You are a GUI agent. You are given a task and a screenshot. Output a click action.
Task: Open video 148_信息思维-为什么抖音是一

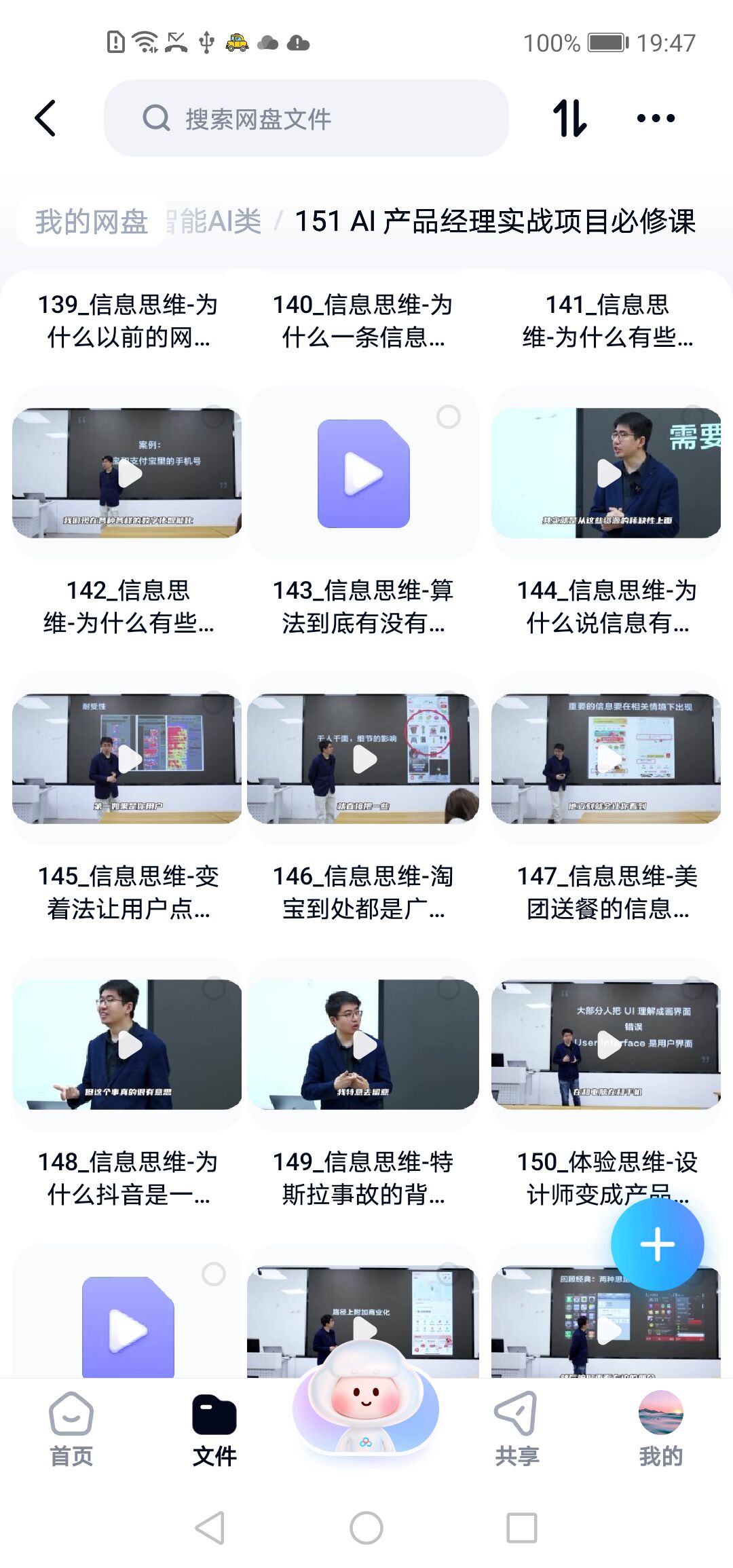coord(127,1045)
